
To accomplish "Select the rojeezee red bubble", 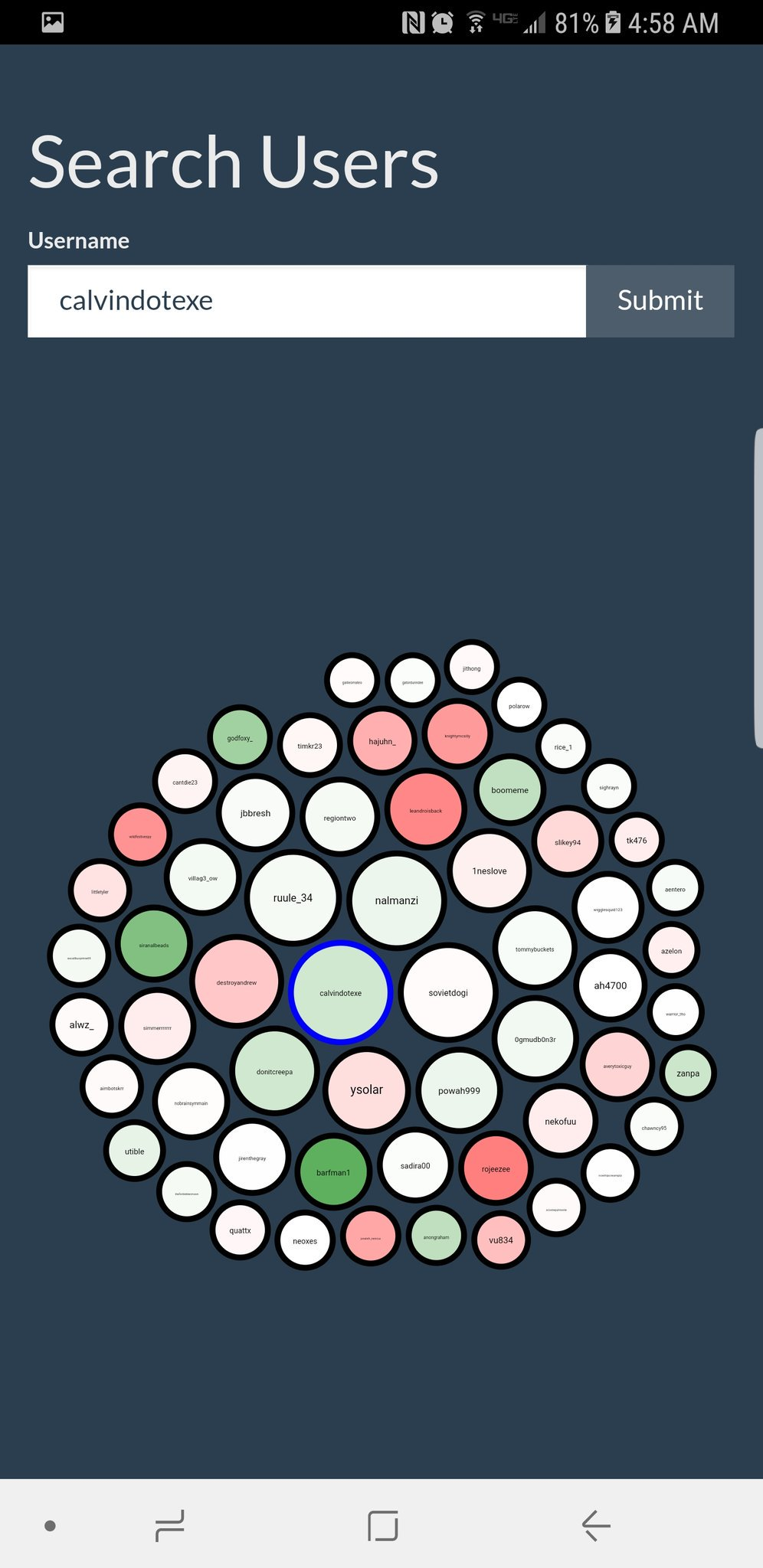I will pyautogui.click(x=496, y=1168).
